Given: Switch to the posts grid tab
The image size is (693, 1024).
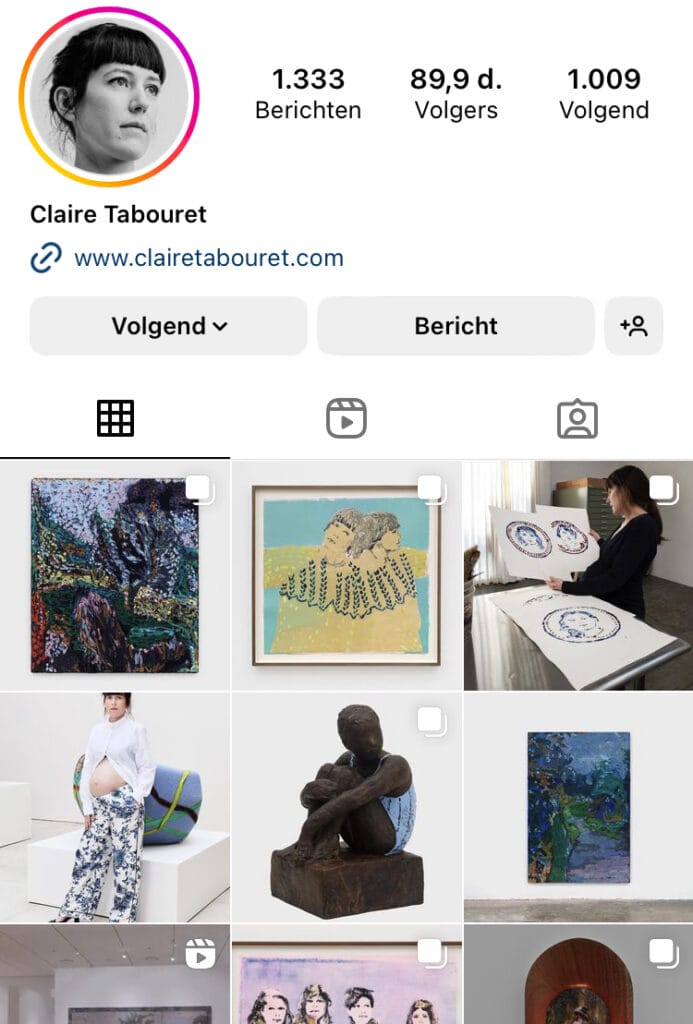Looking at the screenshot, I should pos(115,418).
